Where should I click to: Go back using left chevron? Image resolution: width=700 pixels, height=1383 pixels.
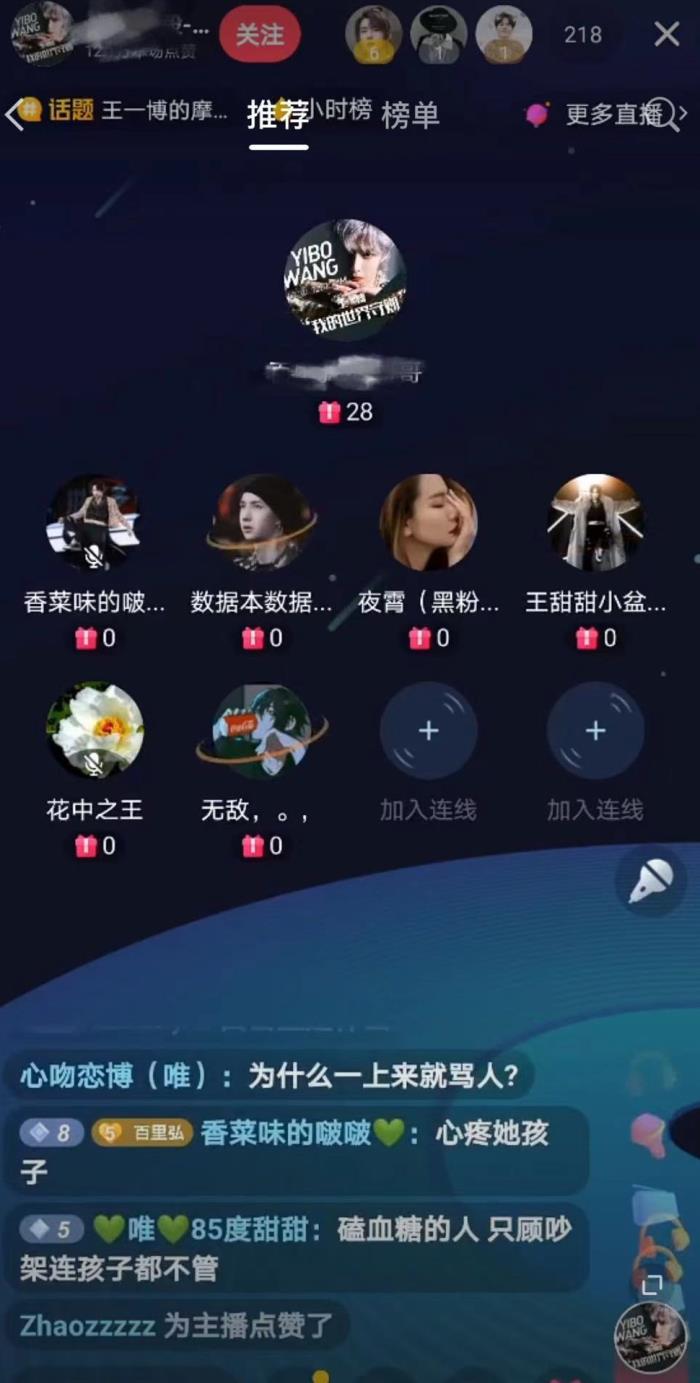(x=14, y=115)
